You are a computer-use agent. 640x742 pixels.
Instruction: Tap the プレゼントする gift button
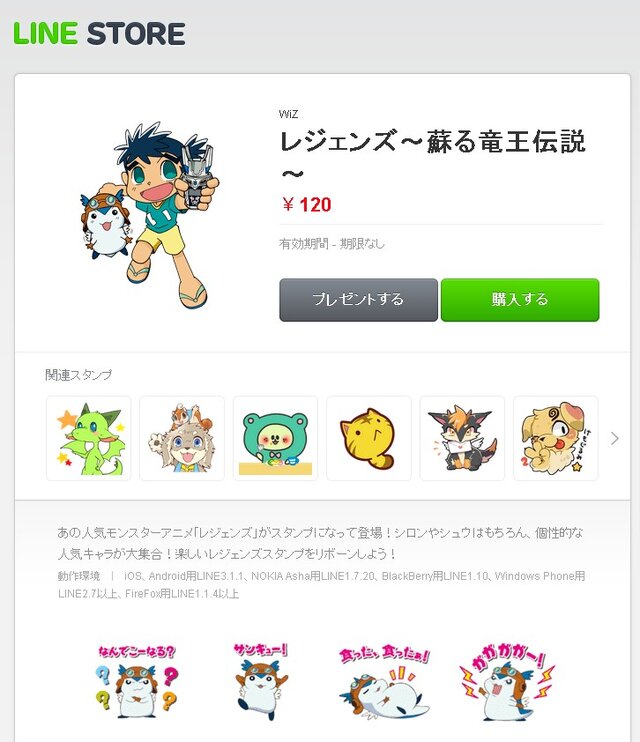click(x=358, y=300)
